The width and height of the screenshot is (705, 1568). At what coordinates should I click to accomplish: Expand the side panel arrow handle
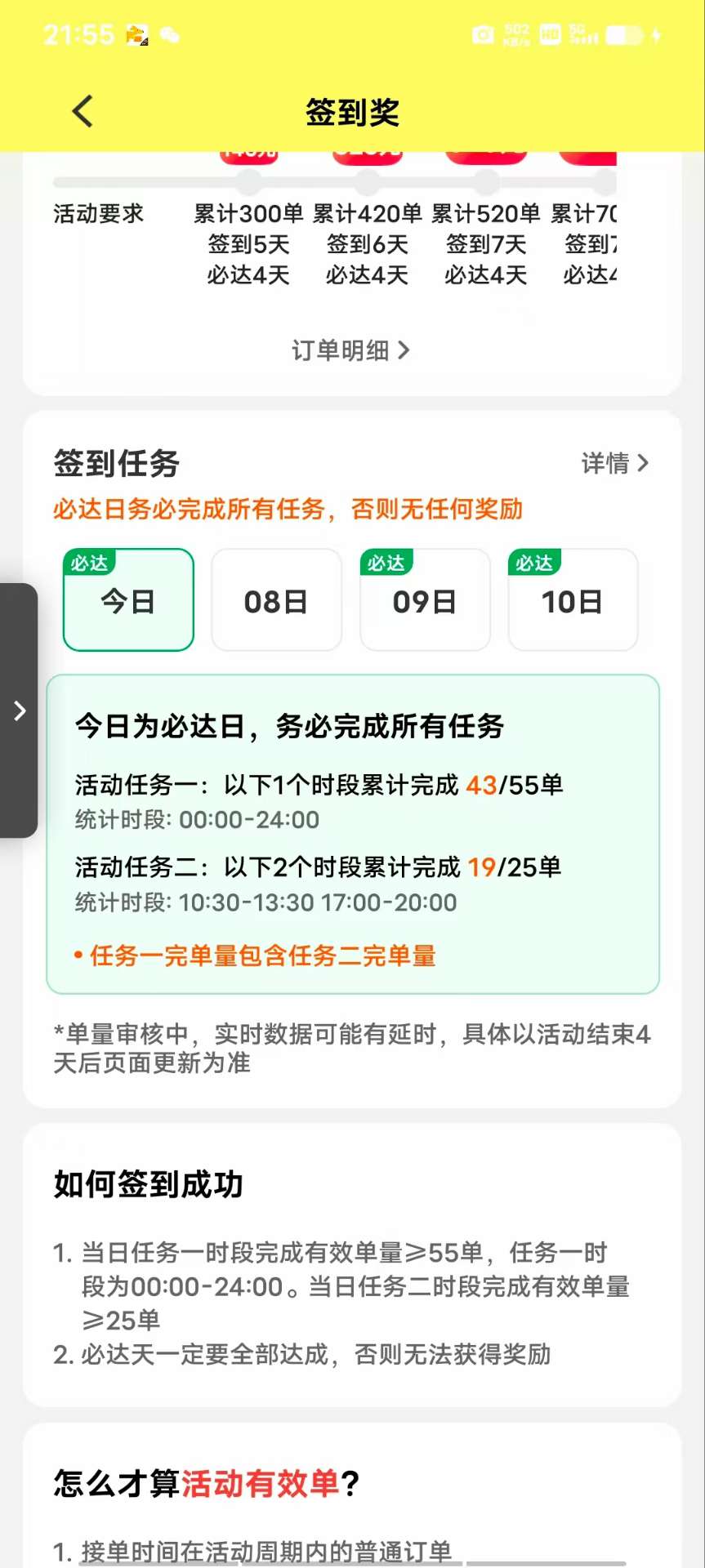point(19,710)
